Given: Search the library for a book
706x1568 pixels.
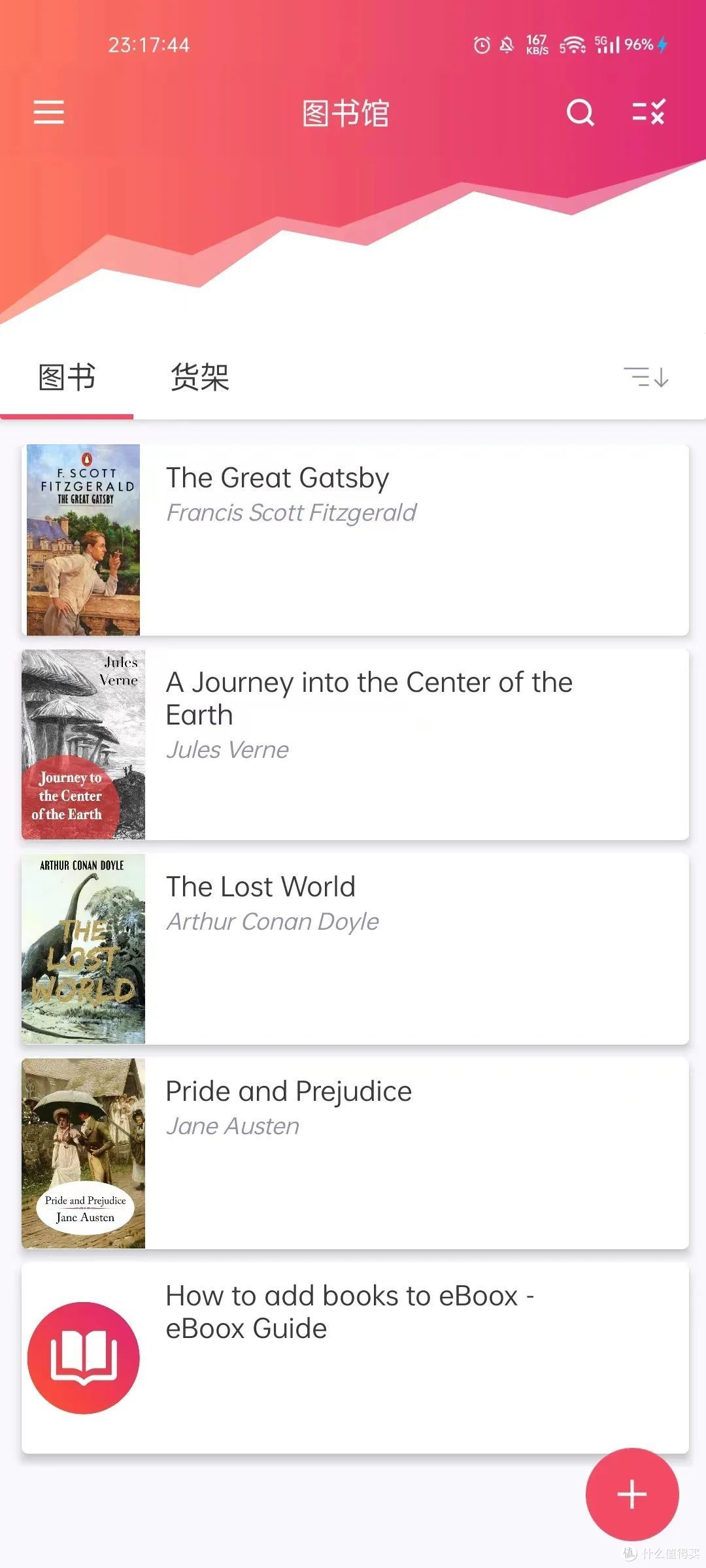Looking at the screenshot, I should click(580, 112).
